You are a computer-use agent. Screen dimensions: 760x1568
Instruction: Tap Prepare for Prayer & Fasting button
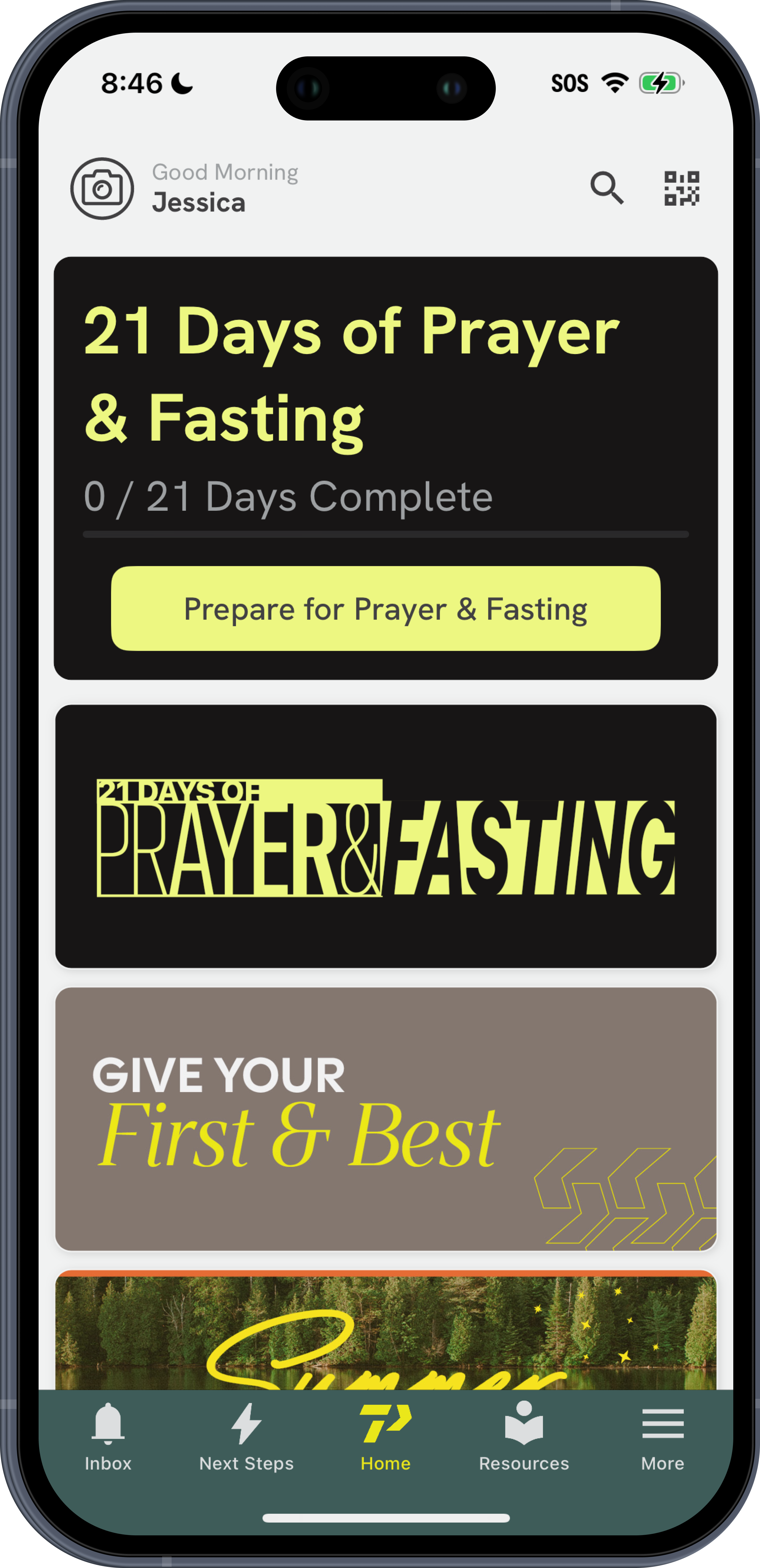coord(385,608)
